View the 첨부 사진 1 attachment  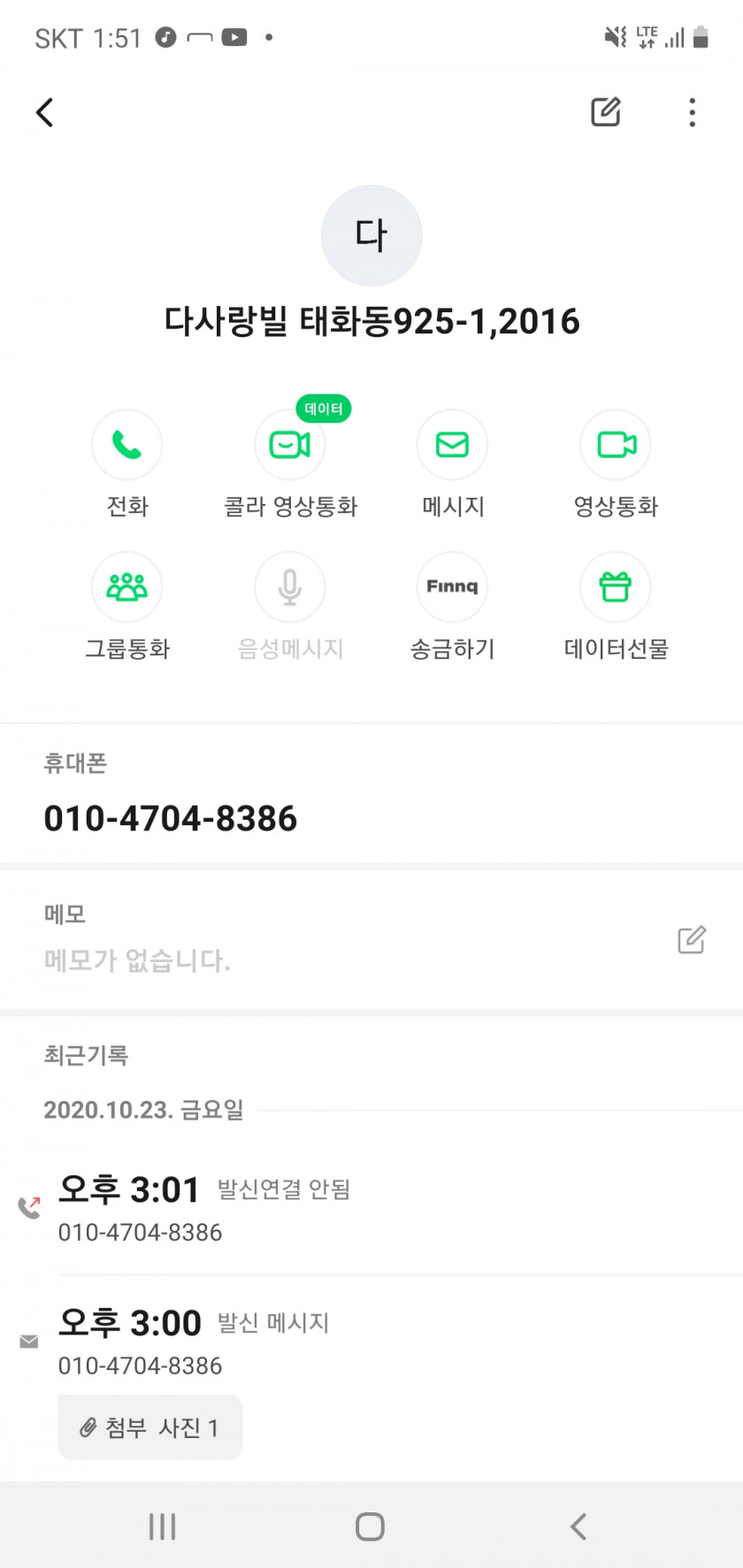pos(150,1427)
